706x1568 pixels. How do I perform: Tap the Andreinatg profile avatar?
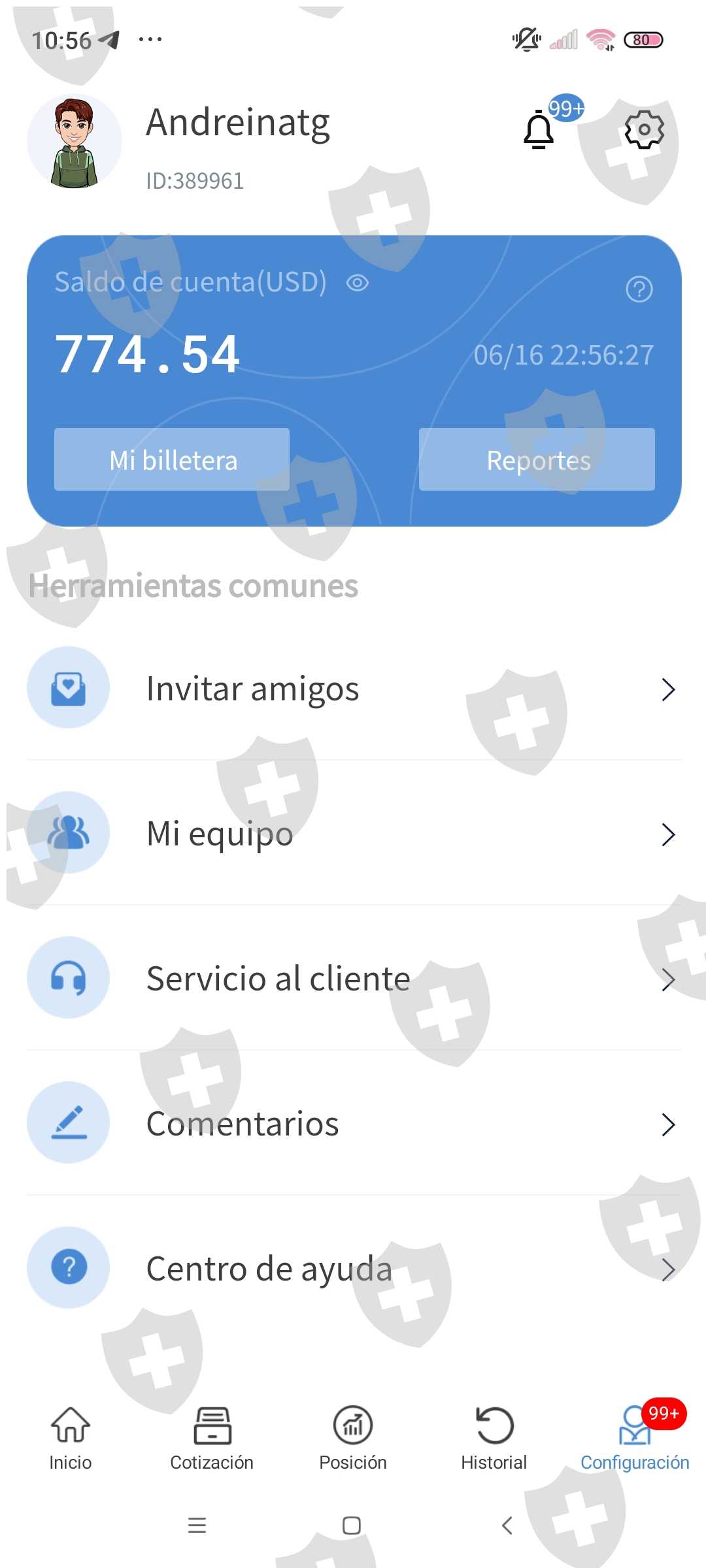(x=74, y=142)
